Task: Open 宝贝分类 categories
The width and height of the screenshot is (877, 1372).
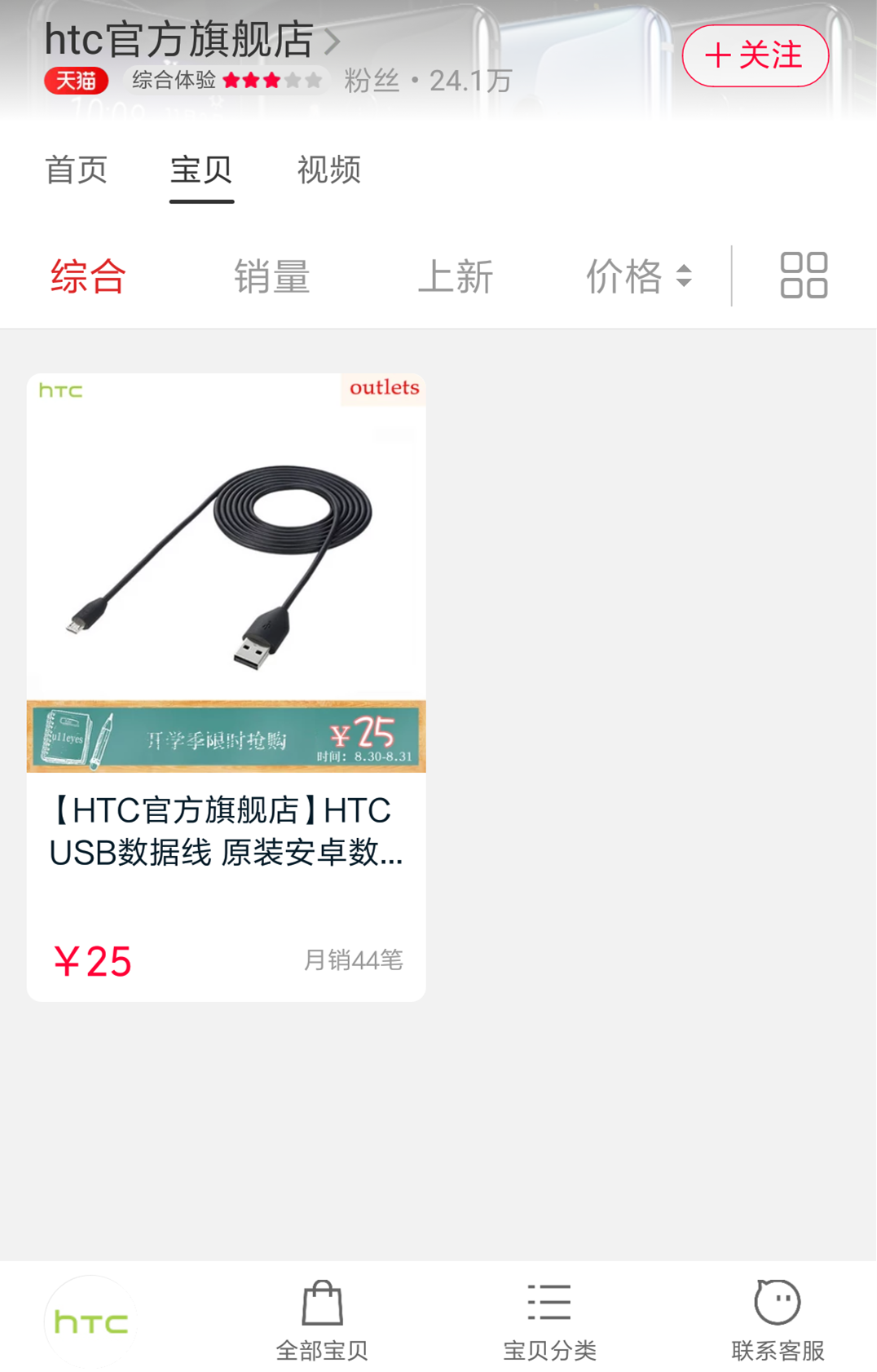Action: click(x=549, y=1321)
